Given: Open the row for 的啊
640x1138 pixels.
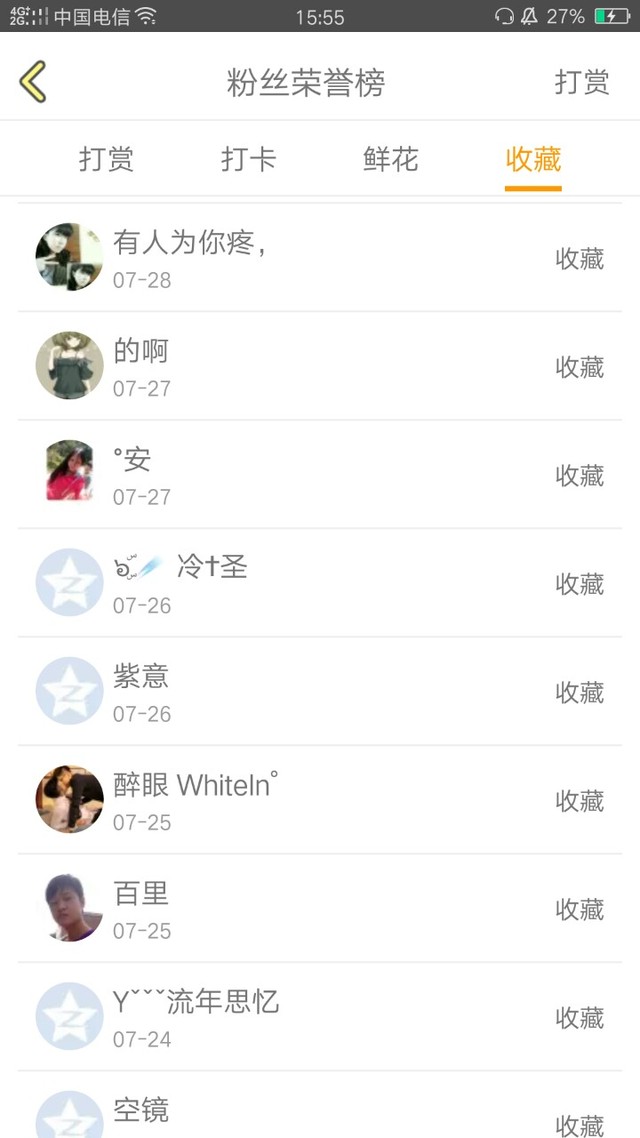Looking at the screenshot, I should click(x=320, y=366).
